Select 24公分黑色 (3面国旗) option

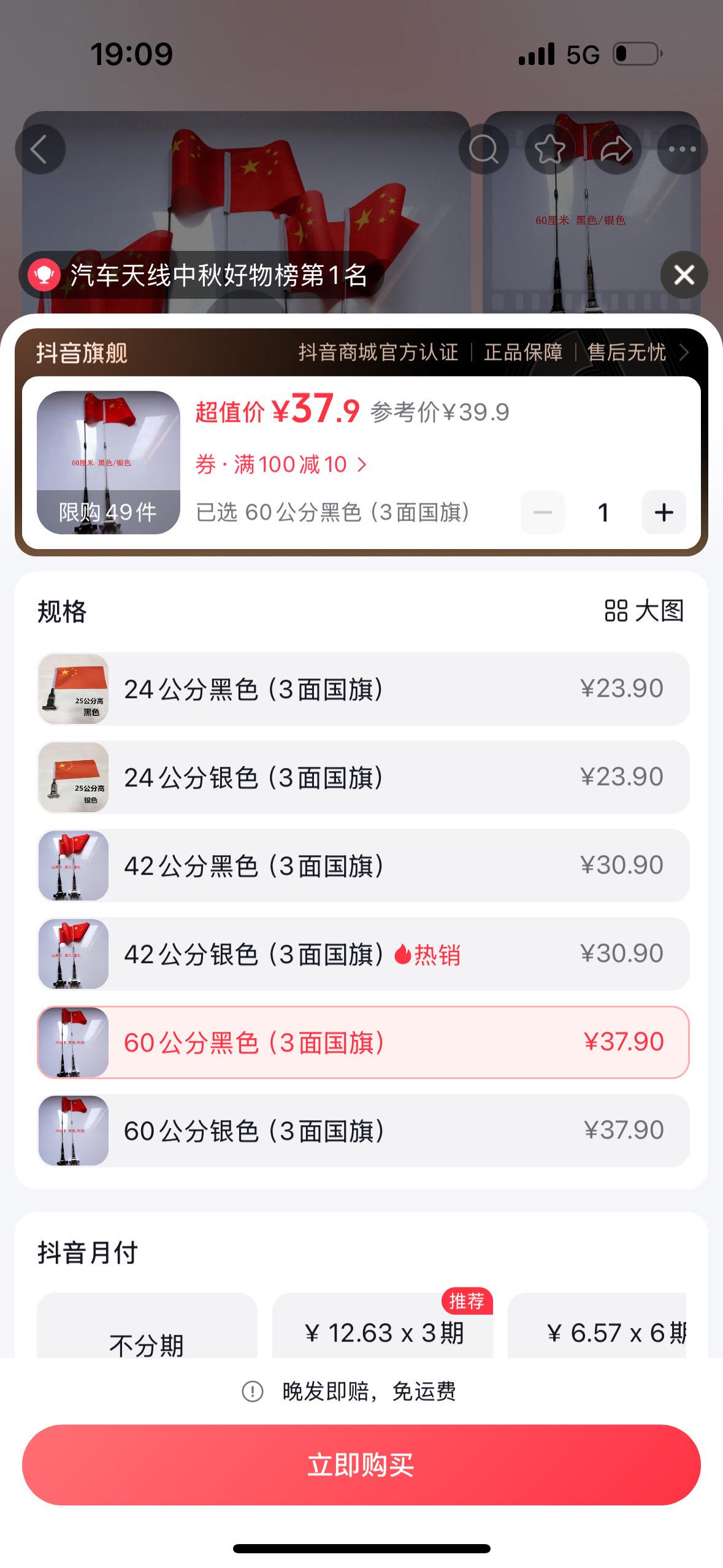click(x=363, y=689)
